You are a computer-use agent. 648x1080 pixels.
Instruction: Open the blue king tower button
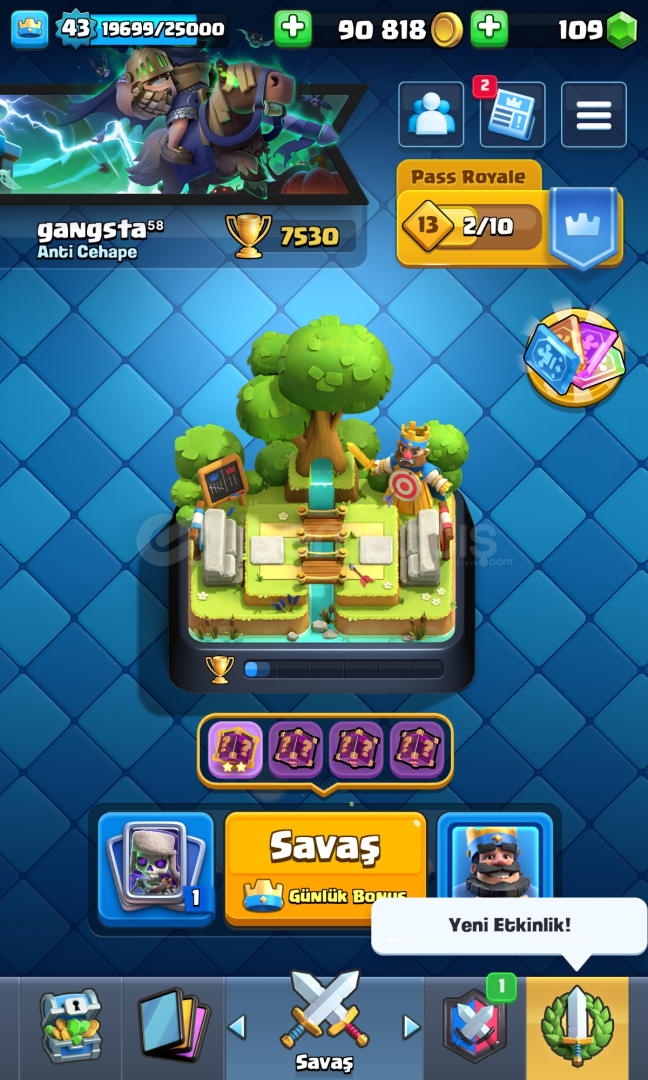coord(494,856)
